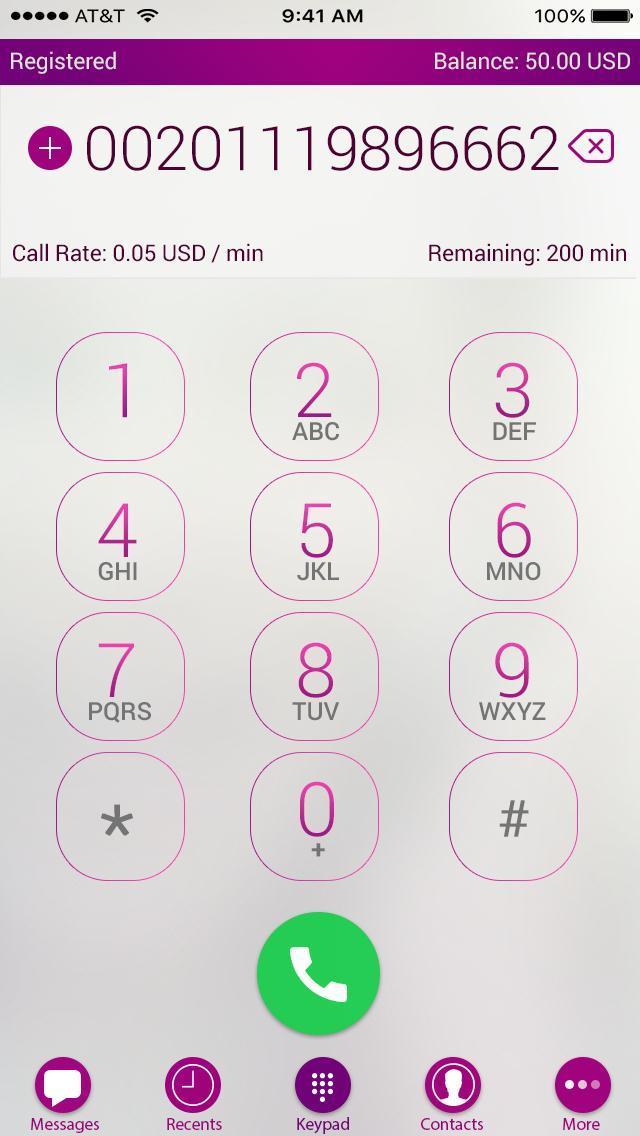Tap the plus icon beside the number

tap(50, 149)
